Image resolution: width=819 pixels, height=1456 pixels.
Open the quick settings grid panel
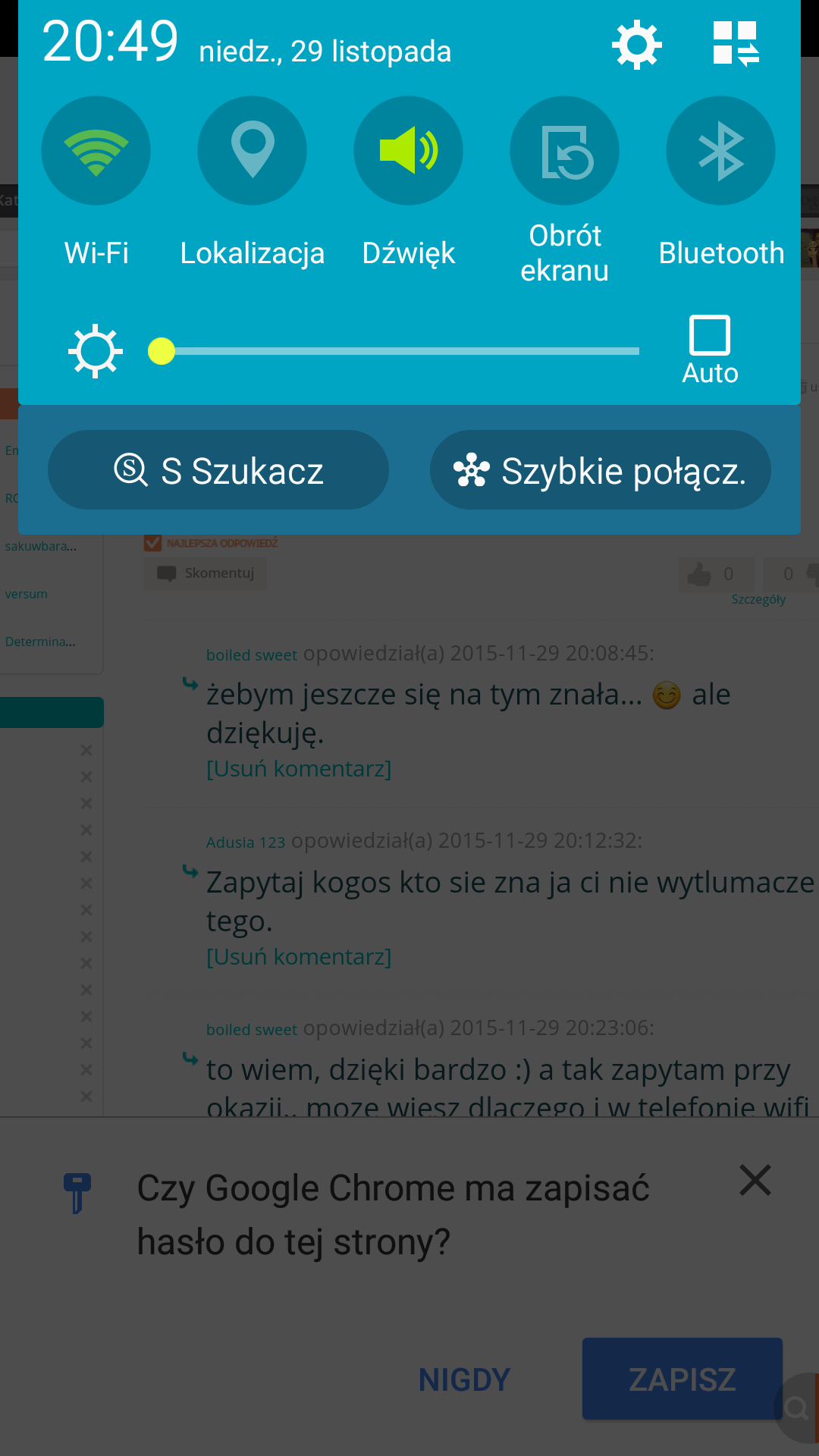[x=736, y=43]
